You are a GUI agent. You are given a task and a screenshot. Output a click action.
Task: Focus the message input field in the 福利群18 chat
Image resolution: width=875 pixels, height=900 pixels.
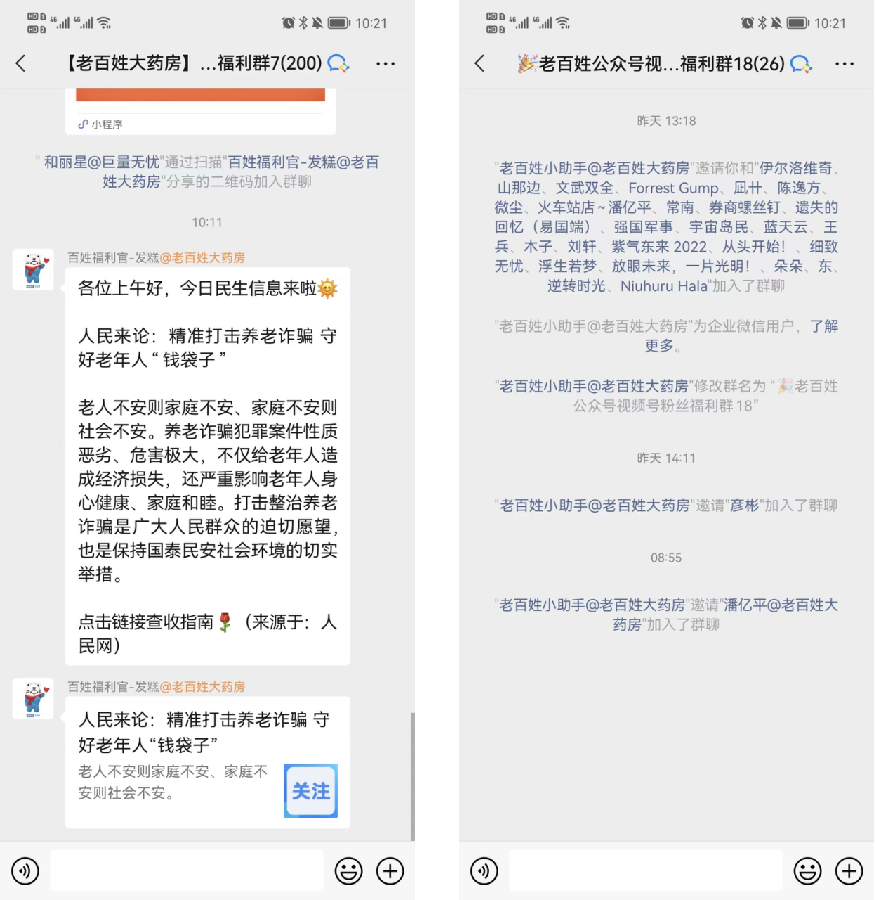645,871
